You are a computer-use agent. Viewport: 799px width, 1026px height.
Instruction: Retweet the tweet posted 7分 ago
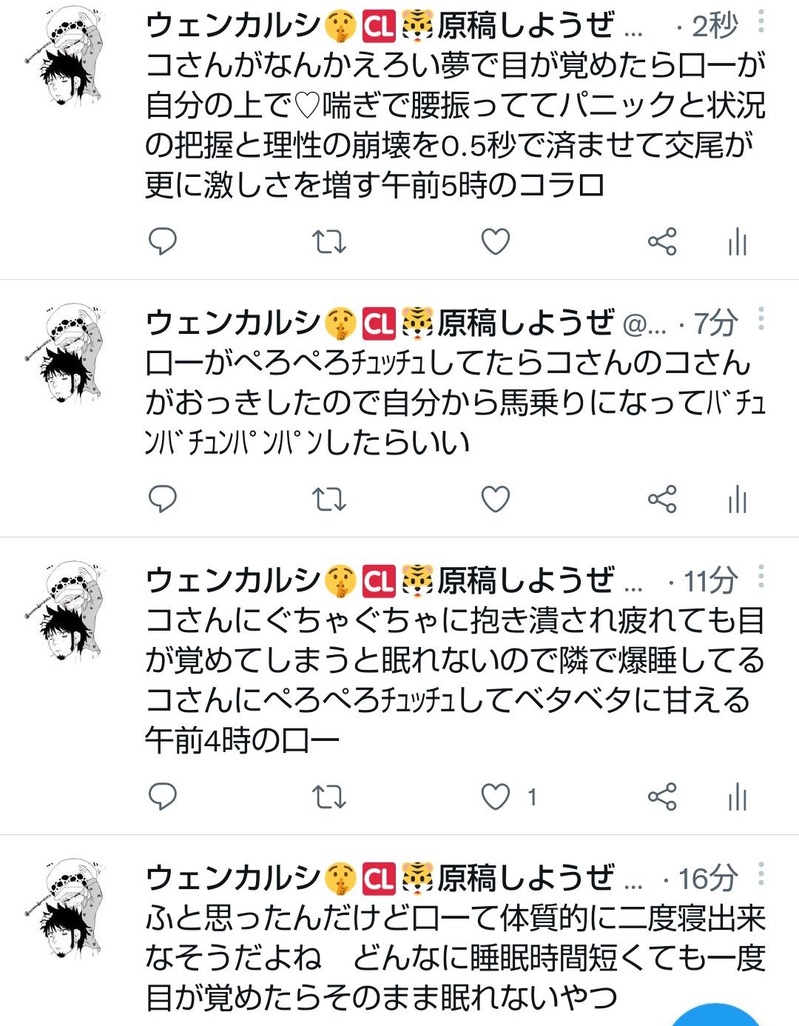point(330,498)
